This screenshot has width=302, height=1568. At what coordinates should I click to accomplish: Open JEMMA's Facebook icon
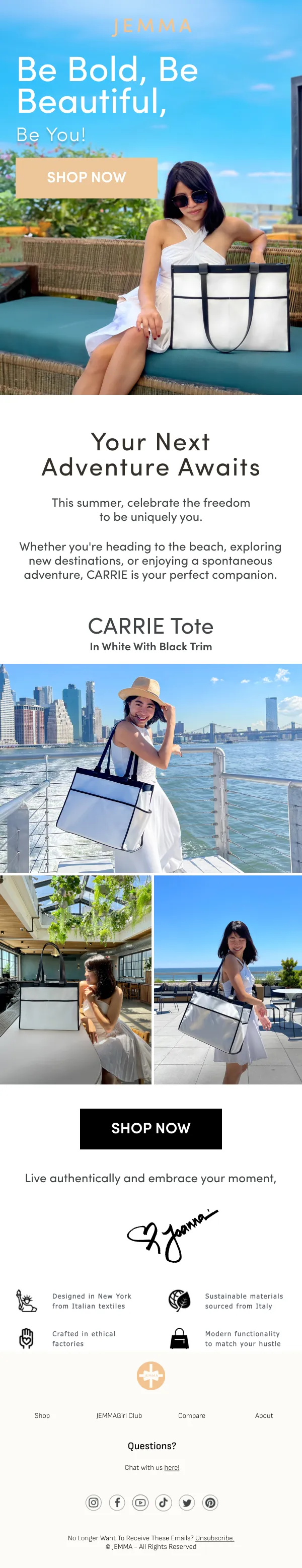[x=117, y=1502]
